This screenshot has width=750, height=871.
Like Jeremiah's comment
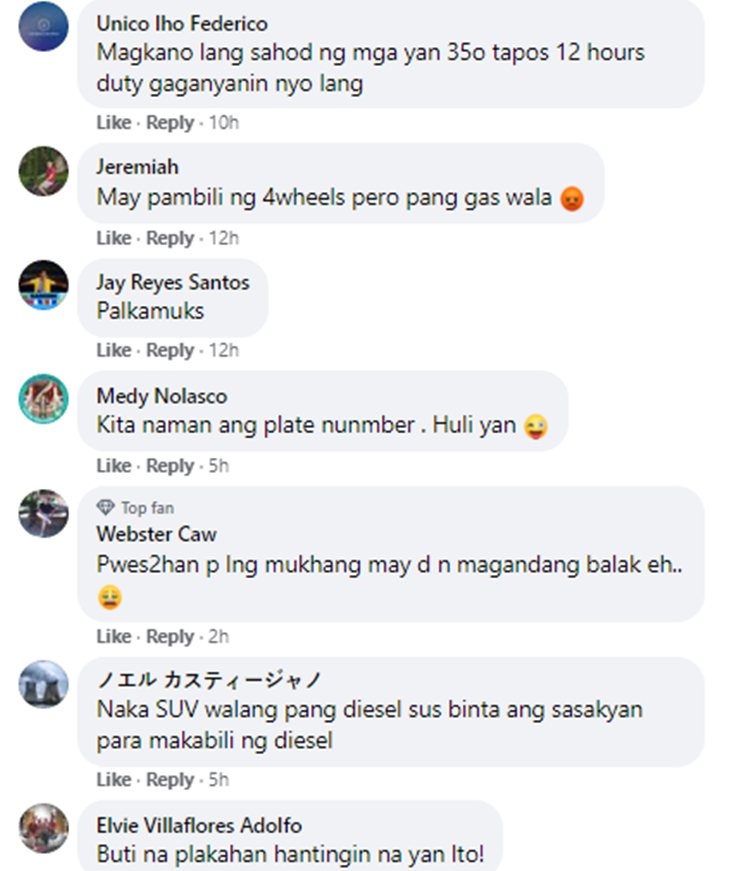click(x=113, y=238)
